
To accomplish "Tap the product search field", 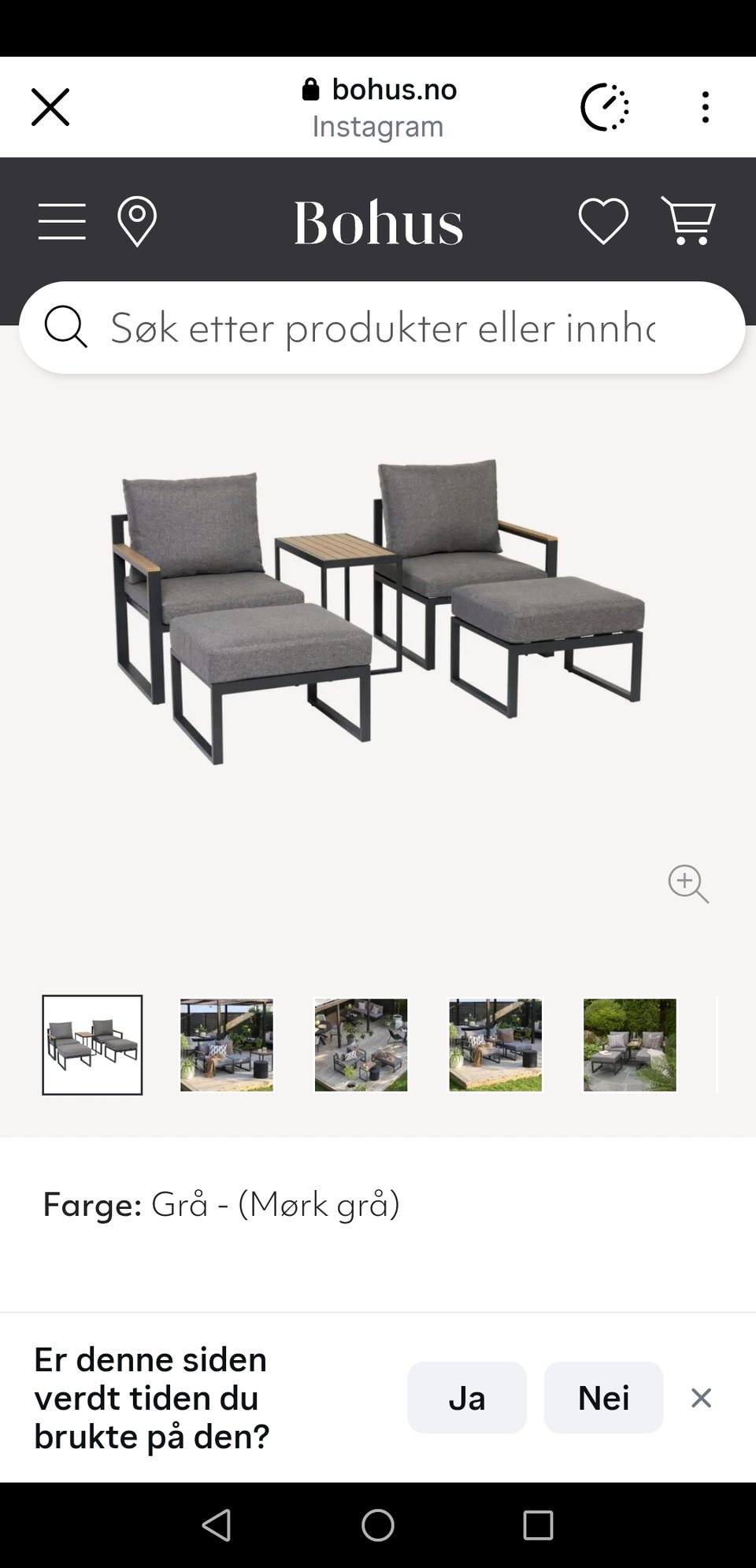I will point(382,328).
